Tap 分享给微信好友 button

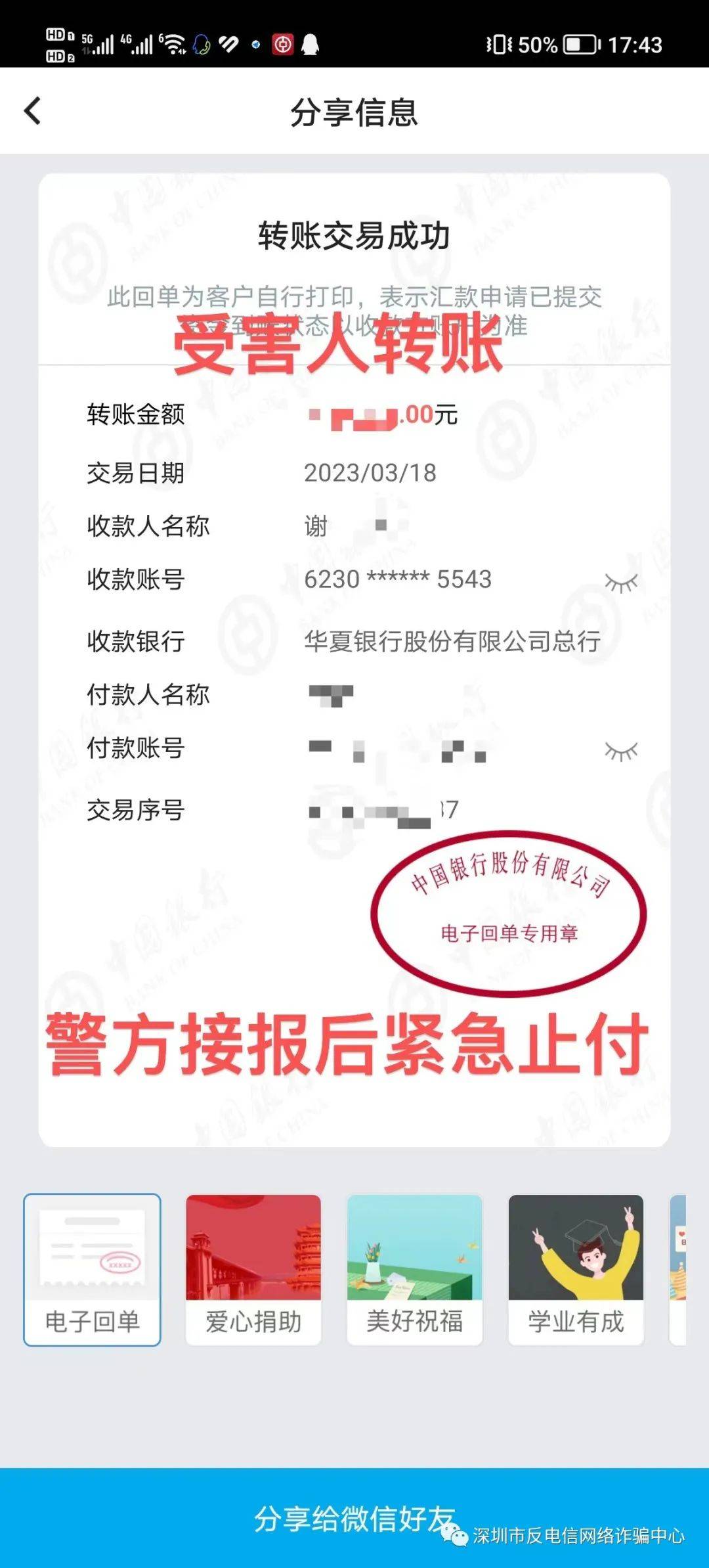354,1517
